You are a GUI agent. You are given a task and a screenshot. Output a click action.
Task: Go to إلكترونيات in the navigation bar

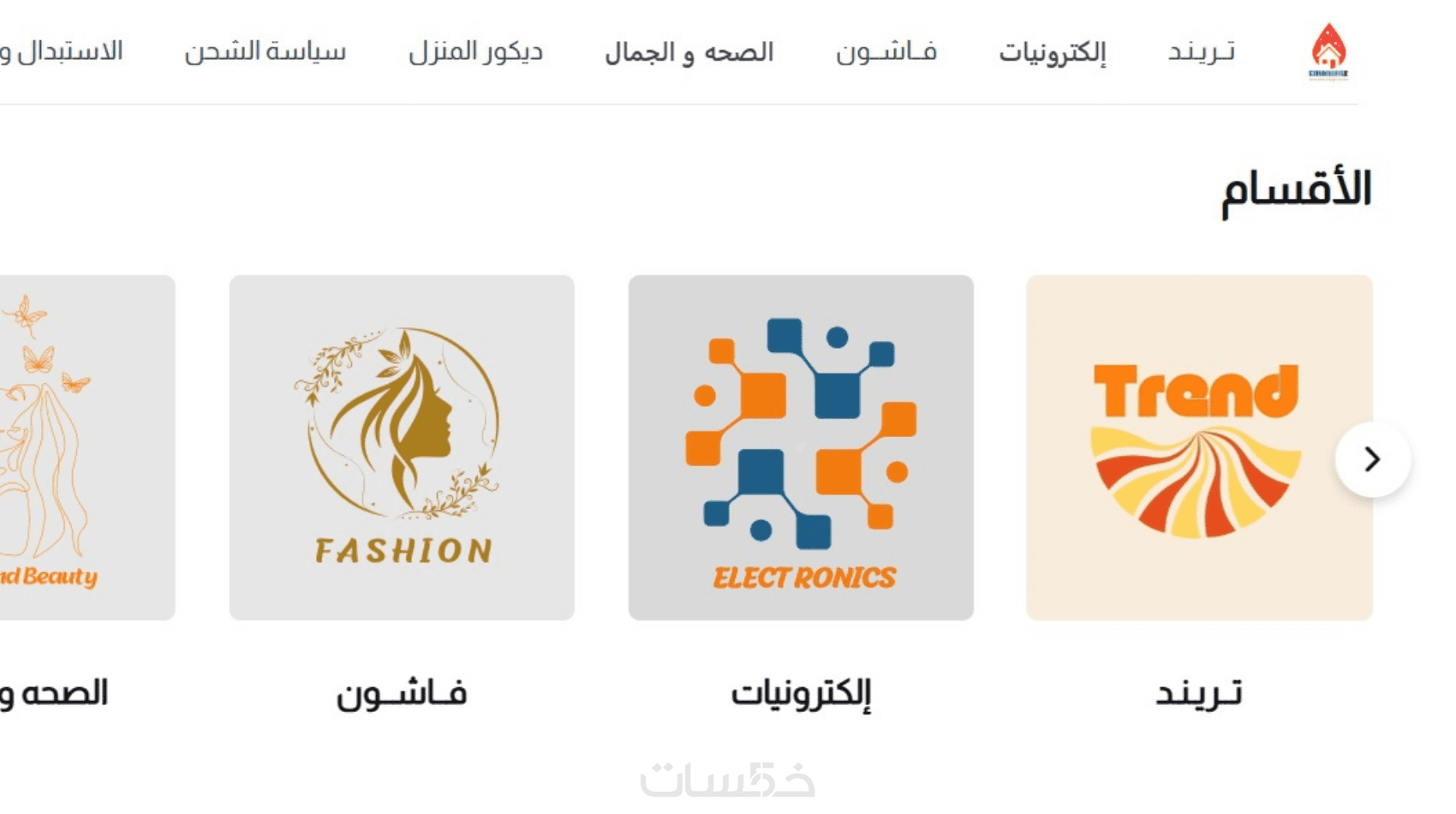tap(1052, 51)
